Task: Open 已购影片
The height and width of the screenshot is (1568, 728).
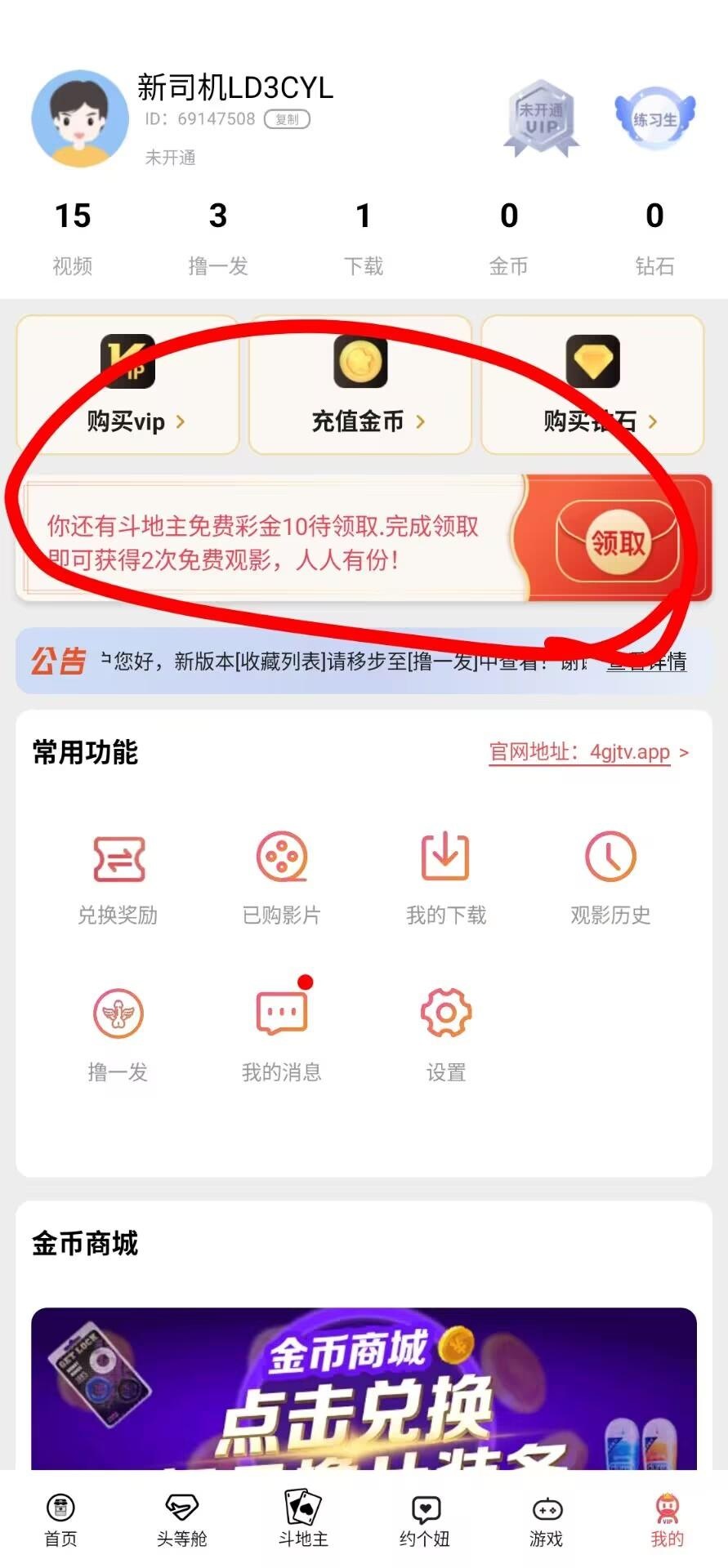Action: click(282, 880)
